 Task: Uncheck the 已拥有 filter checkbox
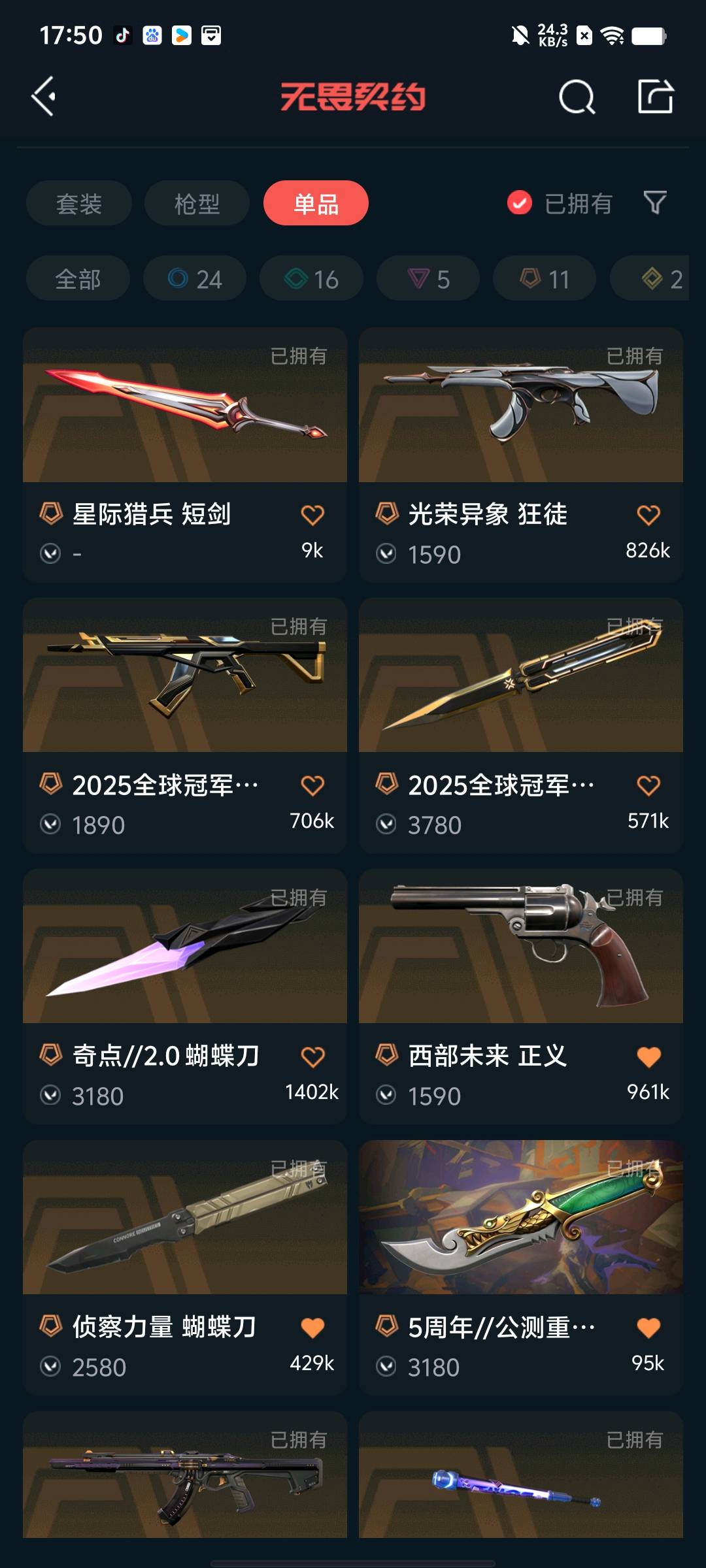pyautogui.click(x=520, y=203)
